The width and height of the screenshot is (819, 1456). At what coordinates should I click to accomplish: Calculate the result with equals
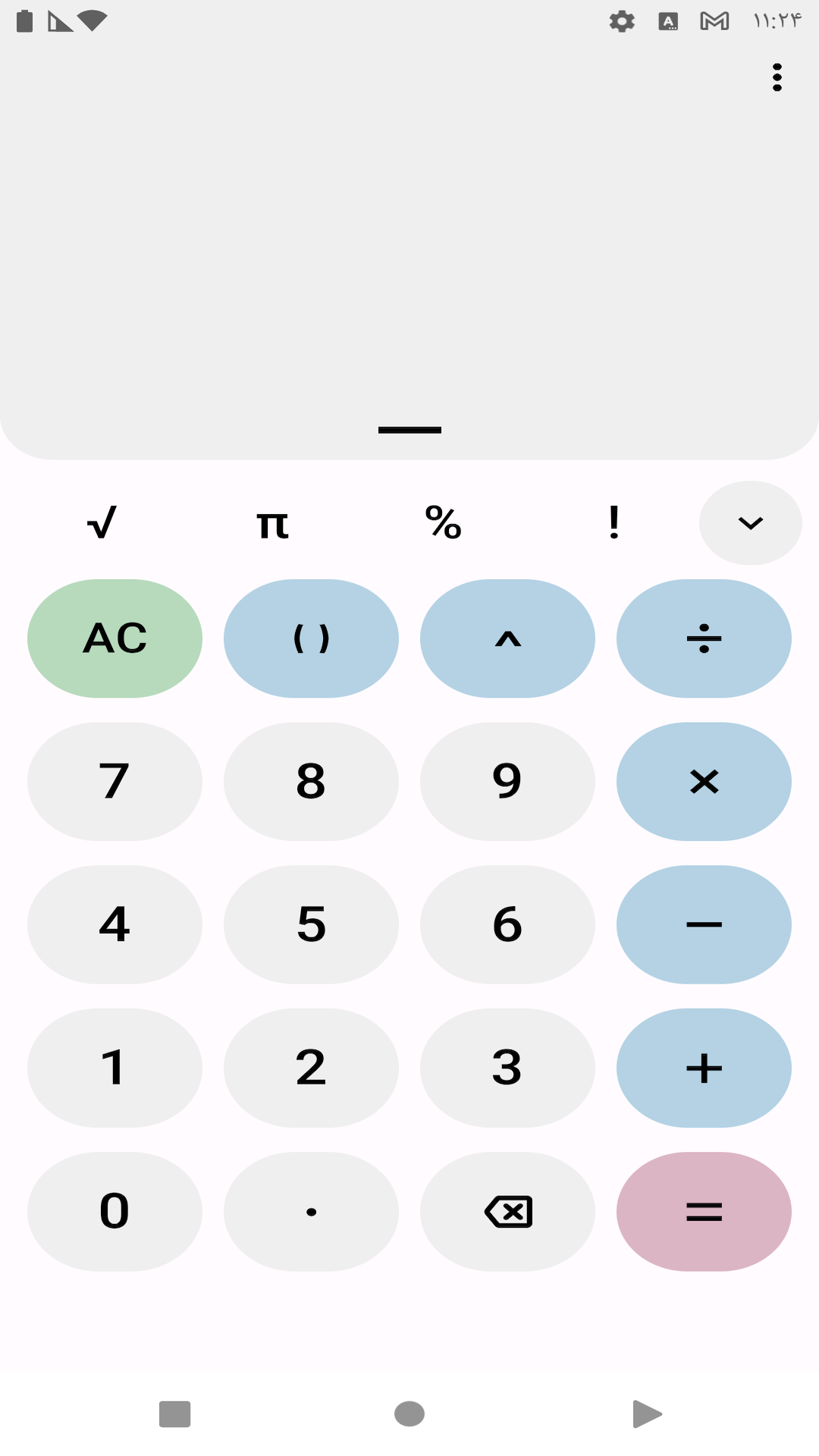(x=704, y=1211)
